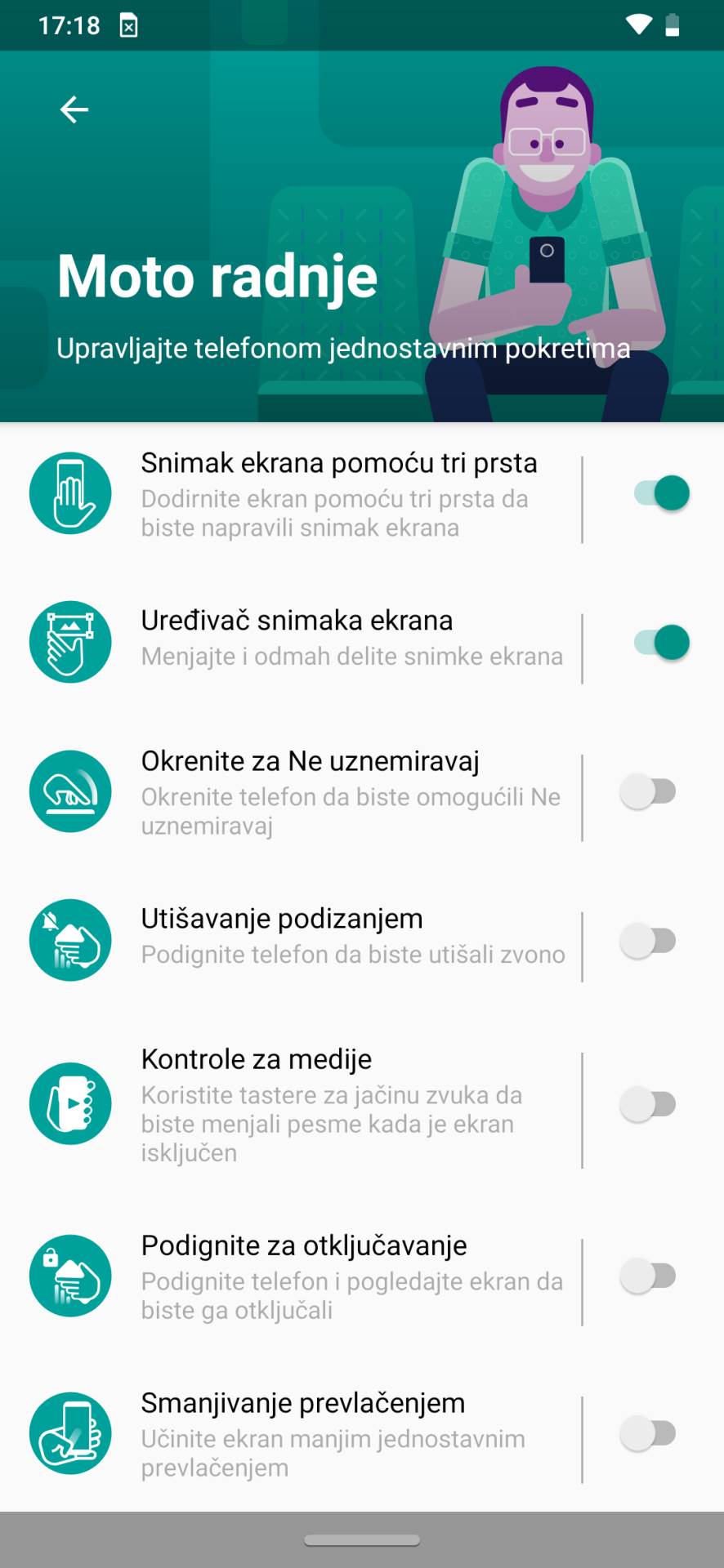
Task: Tap the back arrow to leave Moto radnje
Action: click(74, 109)
